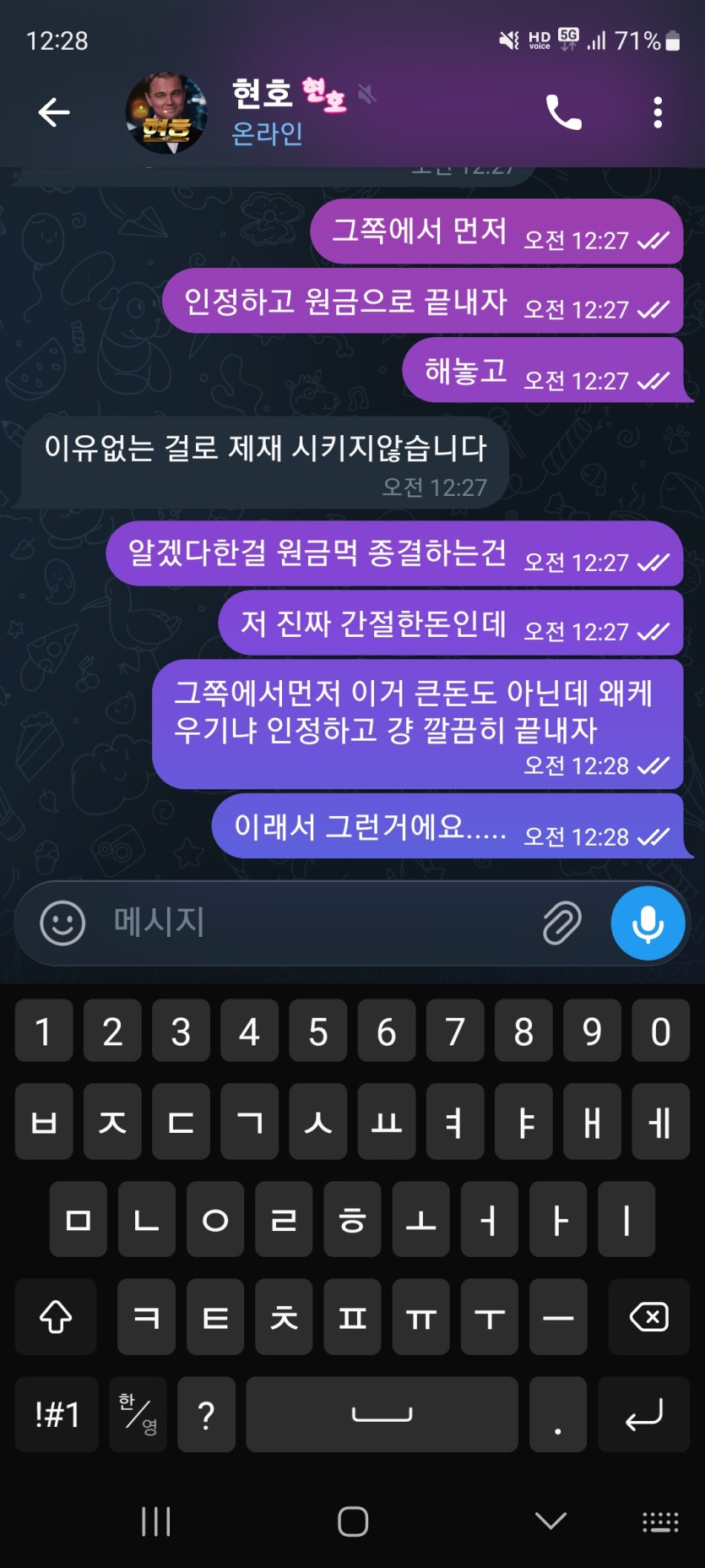This screenshot has width=705, height=1568.
Task: Tap the backspace key on keyboard
Action: pos(648,1317)
